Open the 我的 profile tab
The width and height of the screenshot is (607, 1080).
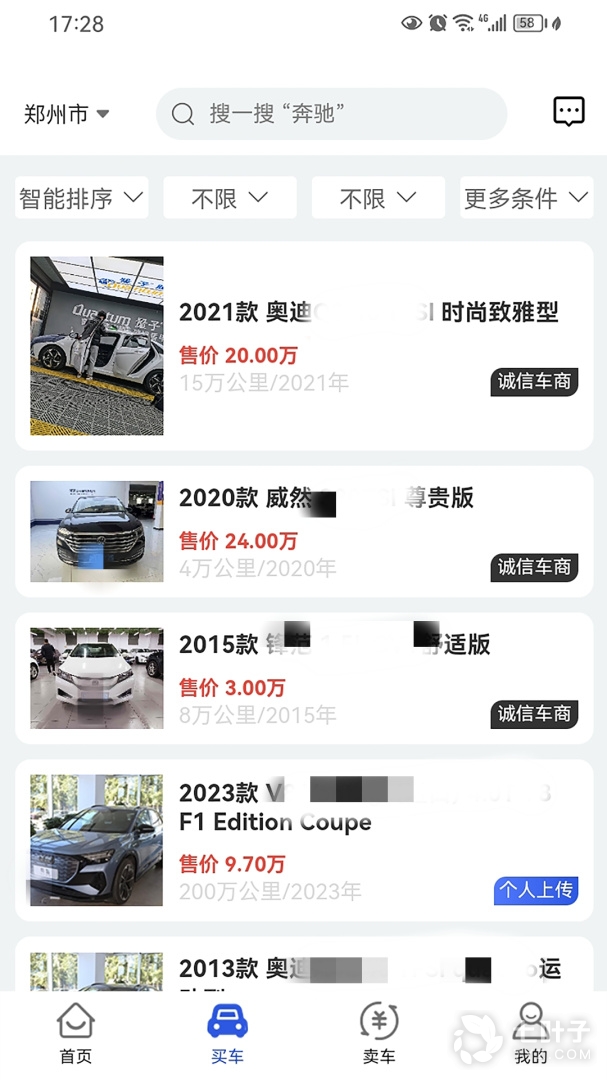click(531, 1034)
